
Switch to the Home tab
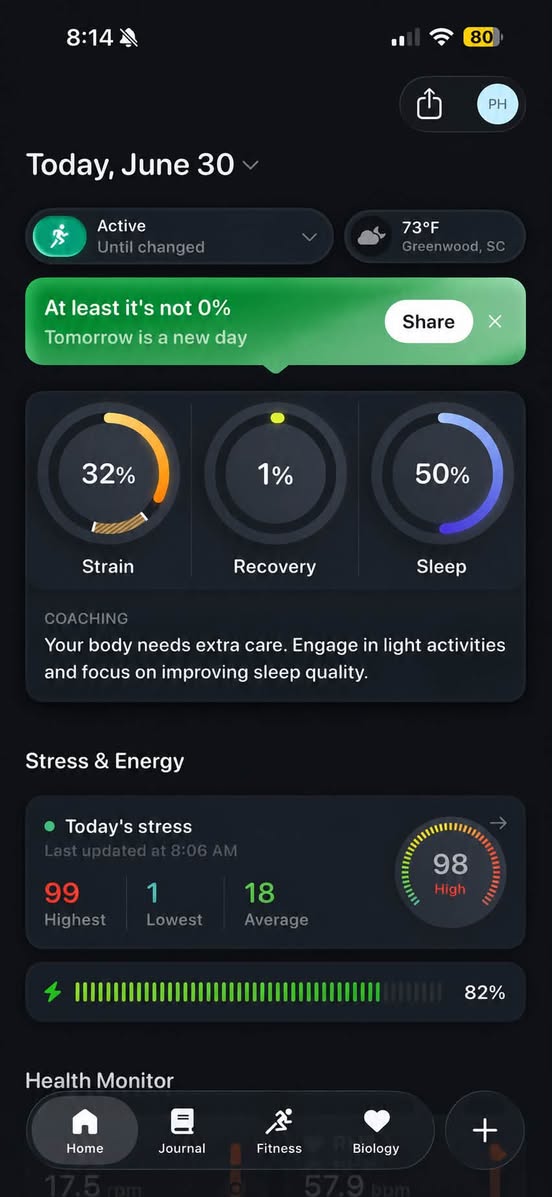85,1131
